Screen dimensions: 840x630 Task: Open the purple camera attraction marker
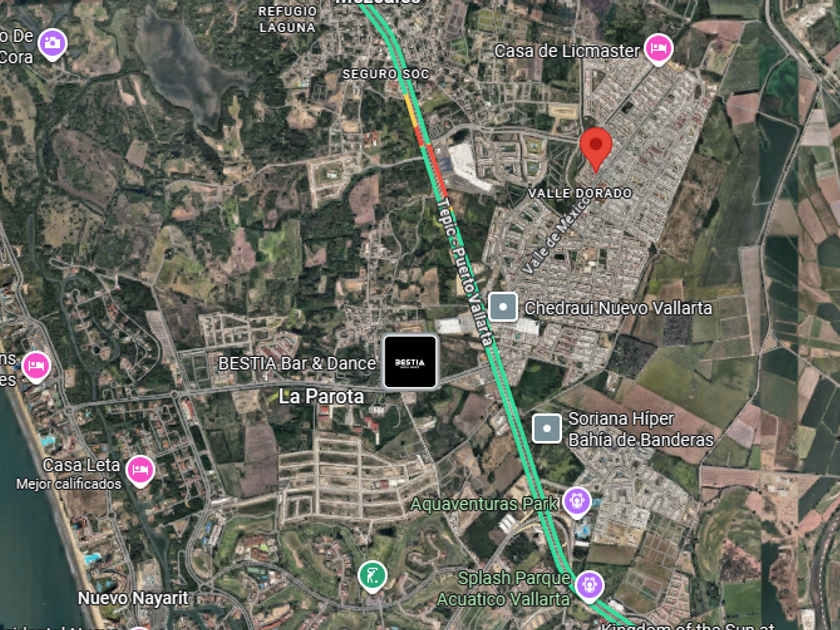[52, 43]
